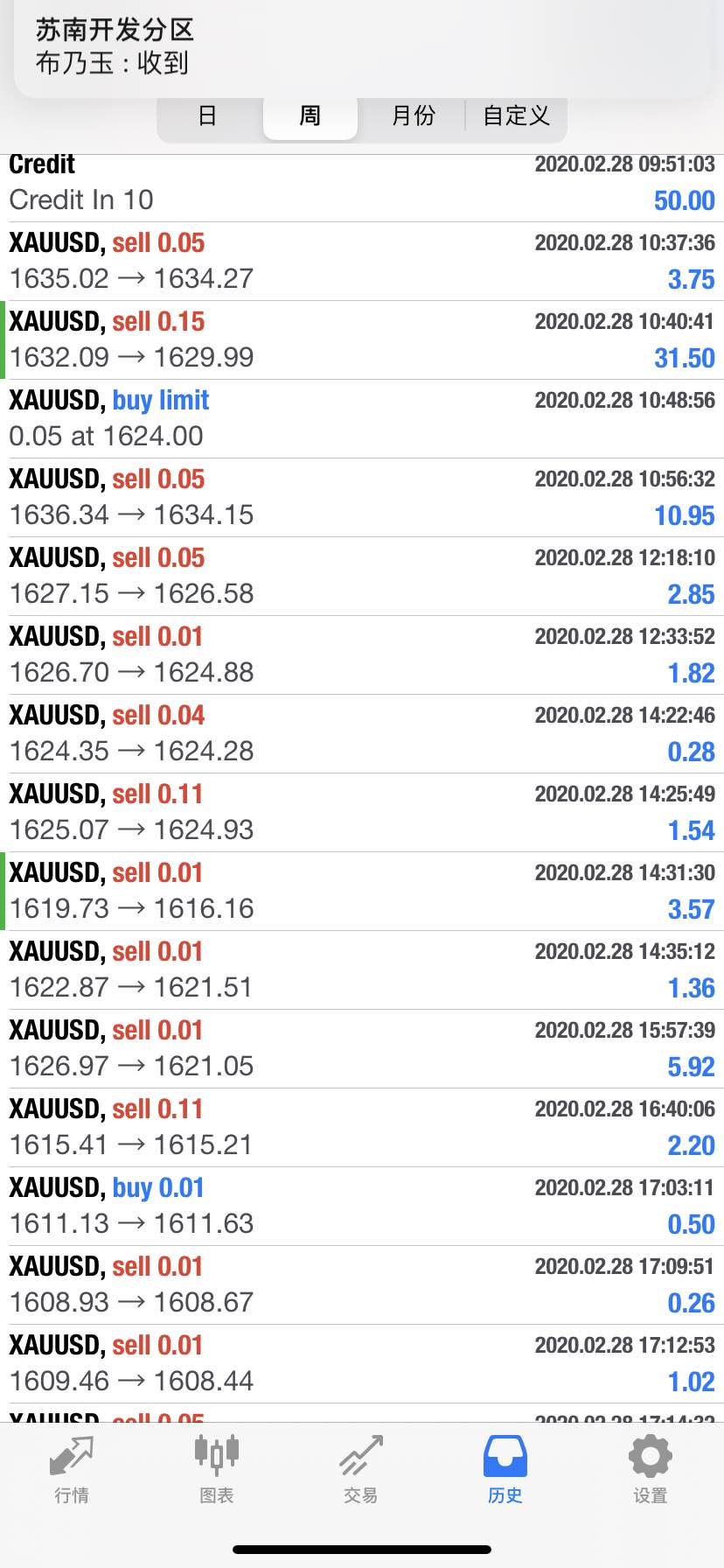Image resolution: width=724 pixels, height=1568 pixels.
Task: Expand the Credit In 10 entry
Action: [362, 187]
